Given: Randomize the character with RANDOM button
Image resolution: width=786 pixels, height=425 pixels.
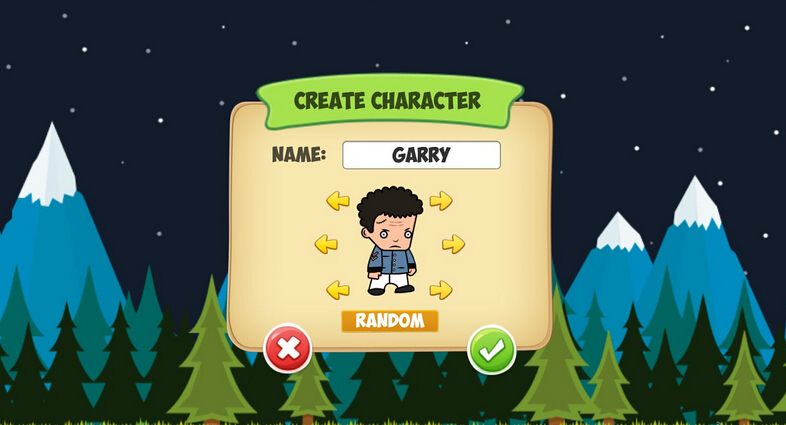Looking at the screenshot, I should click(390, 321).
